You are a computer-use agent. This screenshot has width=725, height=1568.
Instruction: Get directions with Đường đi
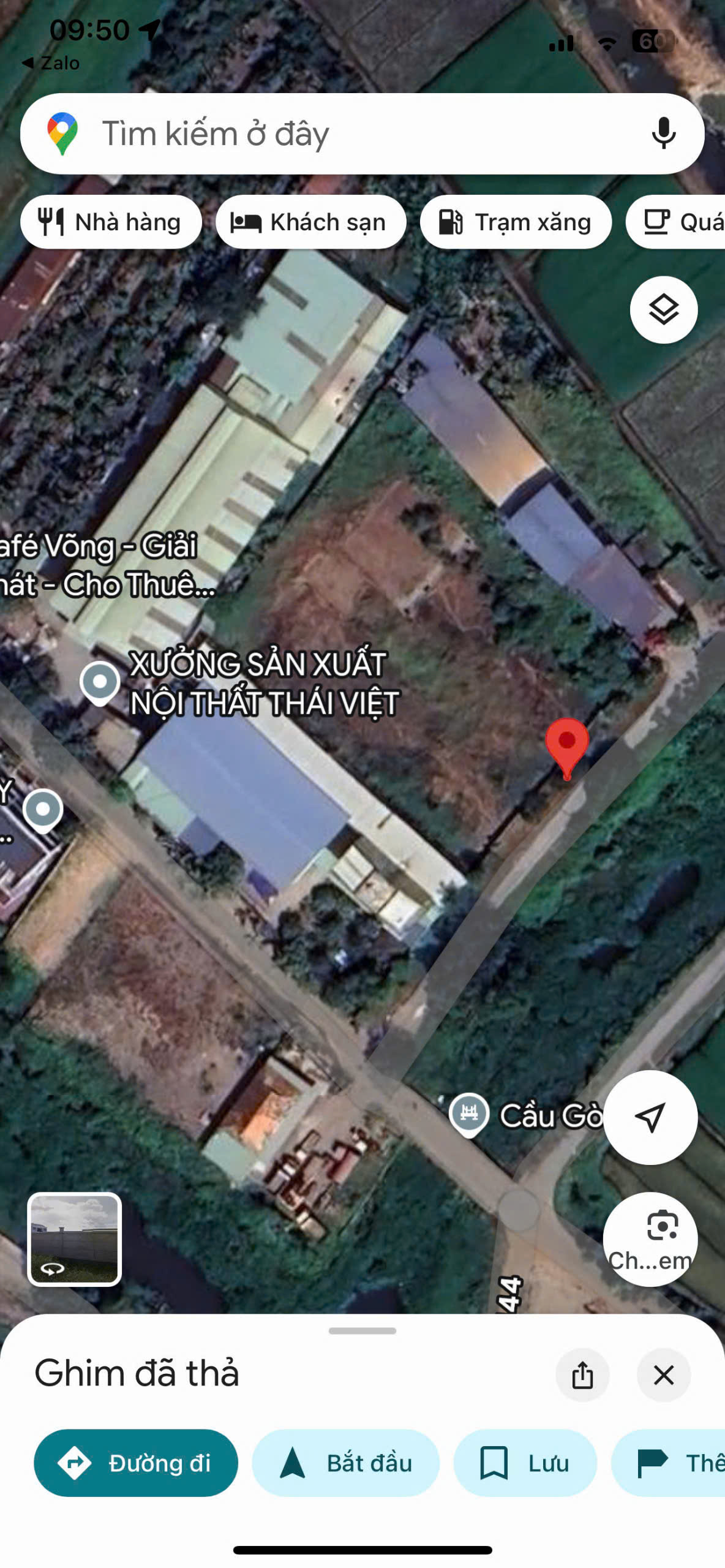tap(135, 1463)
